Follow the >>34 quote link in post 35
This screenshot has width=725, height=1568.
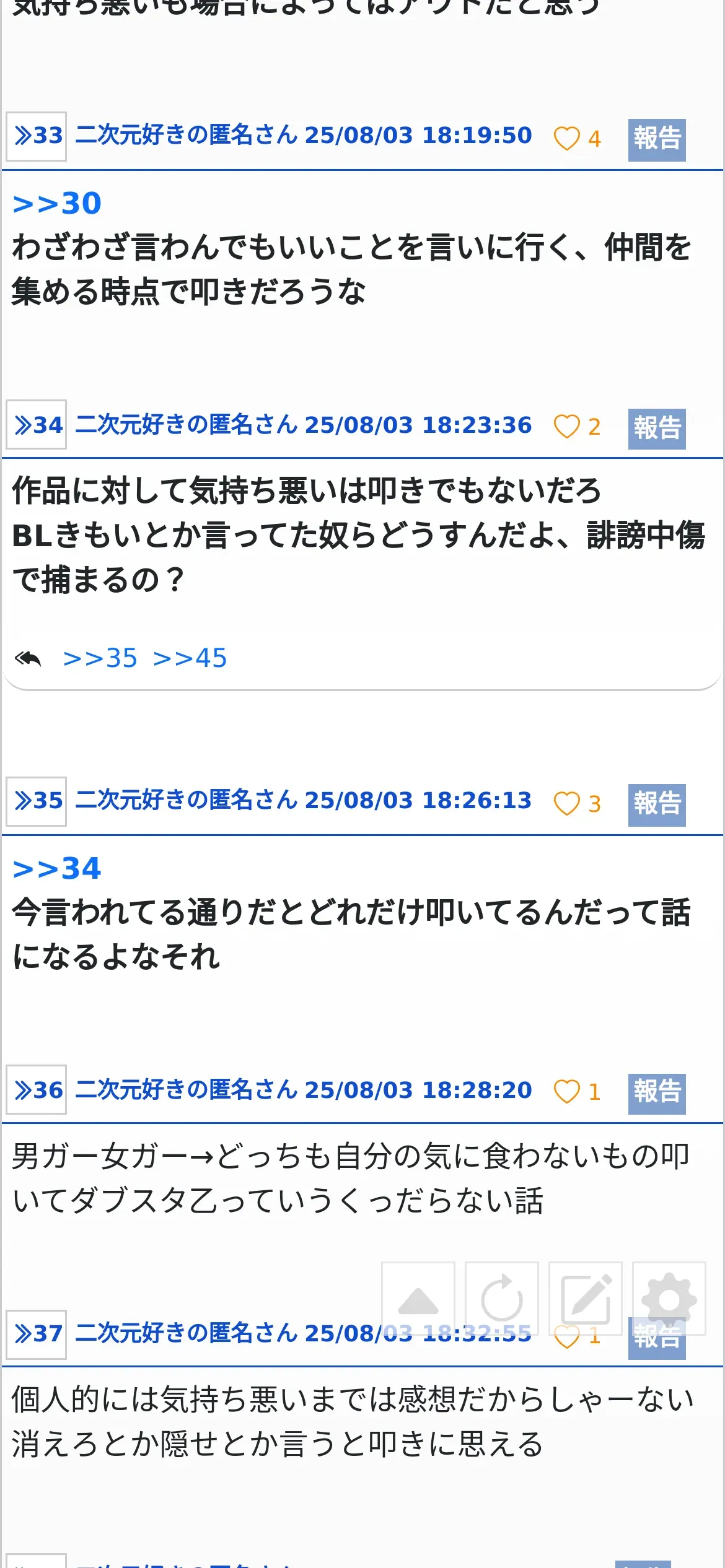pos(57,868)
